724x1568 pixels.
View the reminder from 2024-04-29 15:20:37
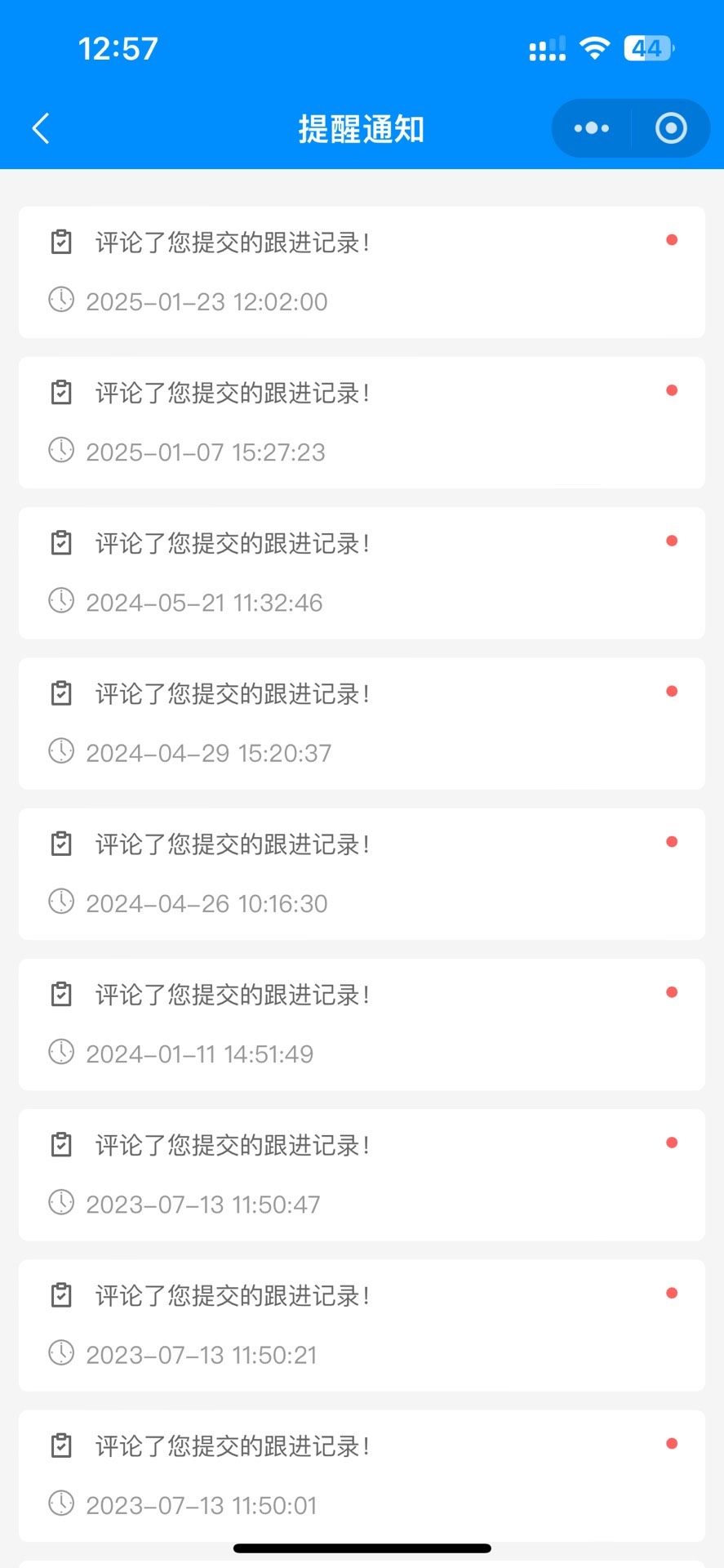(362, 723)
